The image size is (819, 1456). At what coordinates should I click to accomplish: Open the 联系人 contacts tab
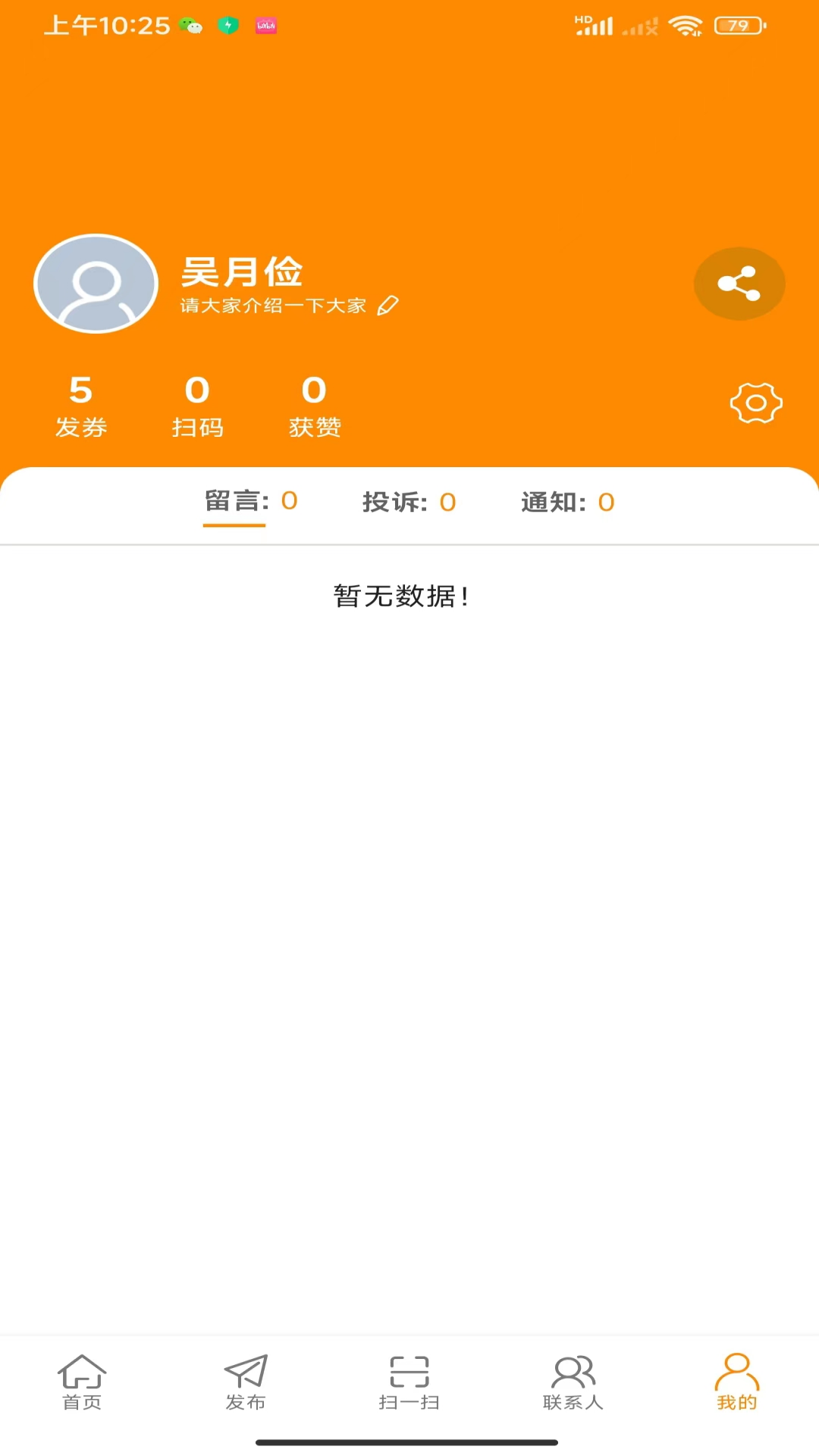click(573, 1382)
